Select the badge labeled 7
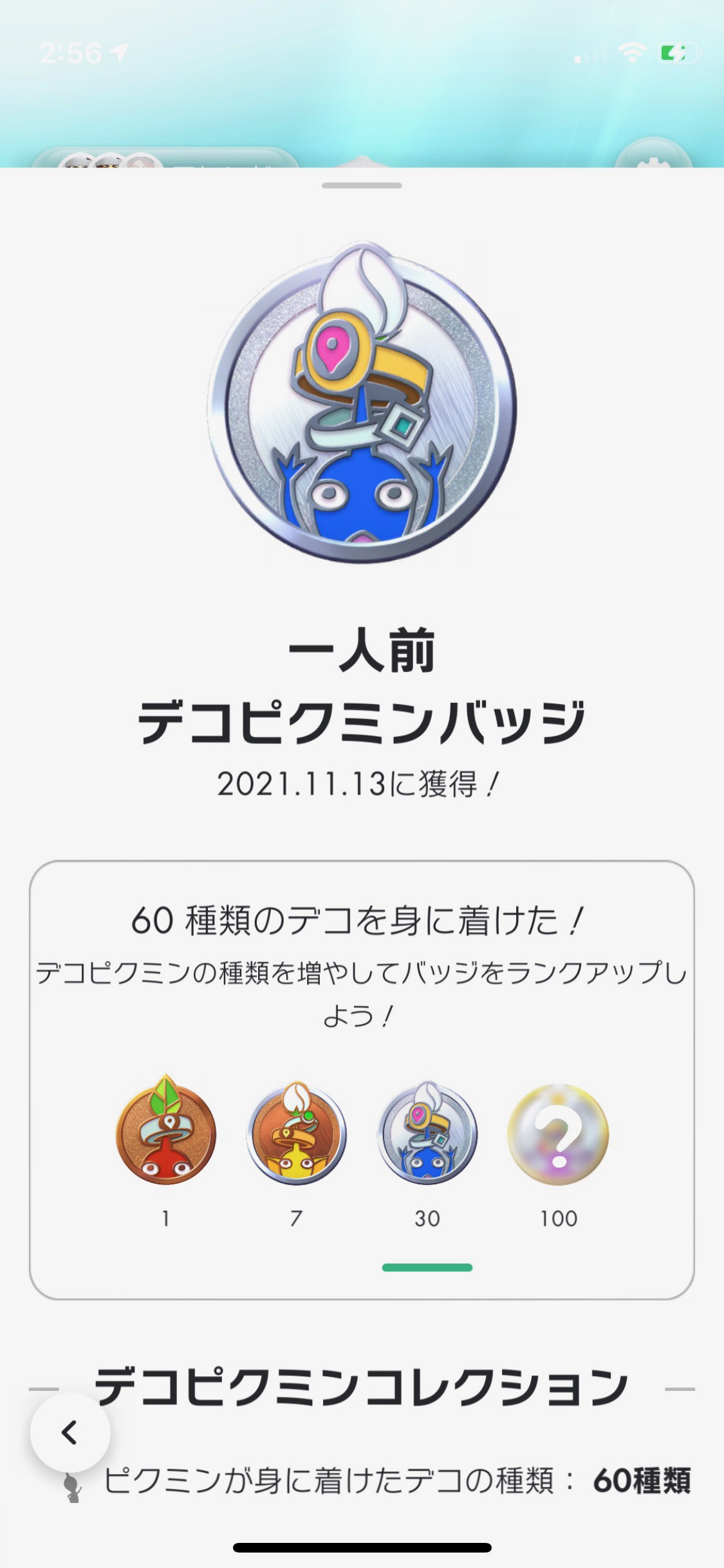The height and width of the screenshot is (1568, 724). pos(297,1133)
